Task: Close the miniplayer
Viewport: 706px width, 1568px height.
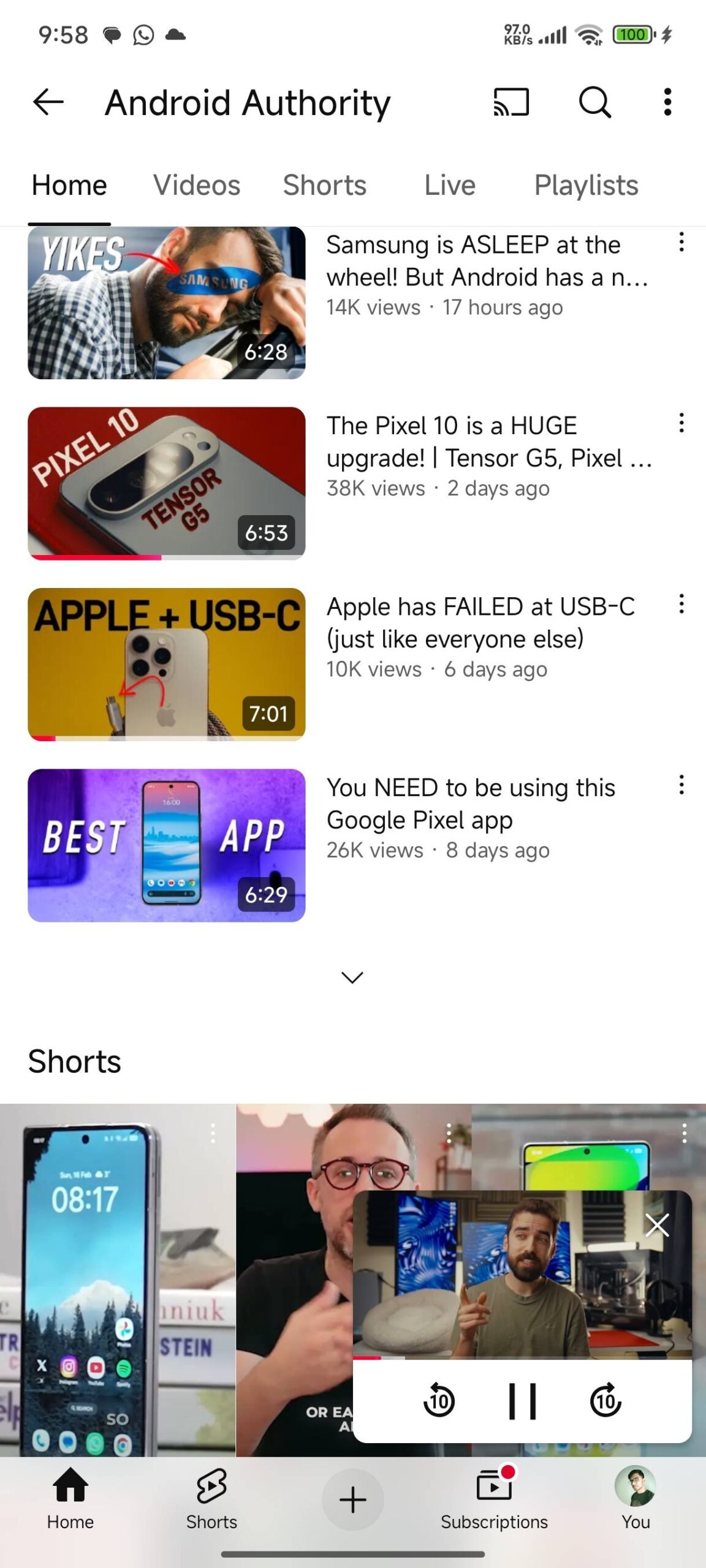Action: 657,1225
